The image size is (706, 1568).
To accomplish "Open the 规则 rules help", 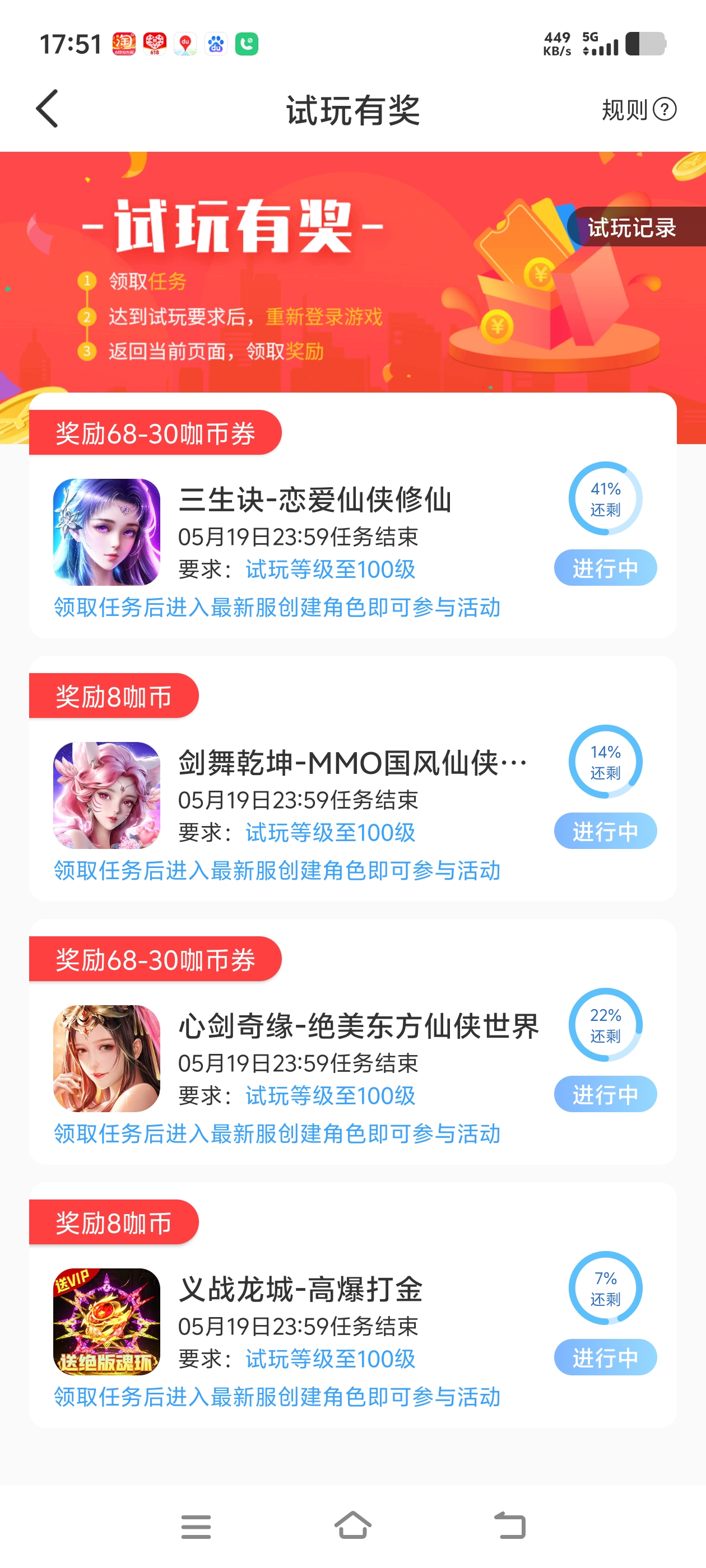I will coord(638,110).
